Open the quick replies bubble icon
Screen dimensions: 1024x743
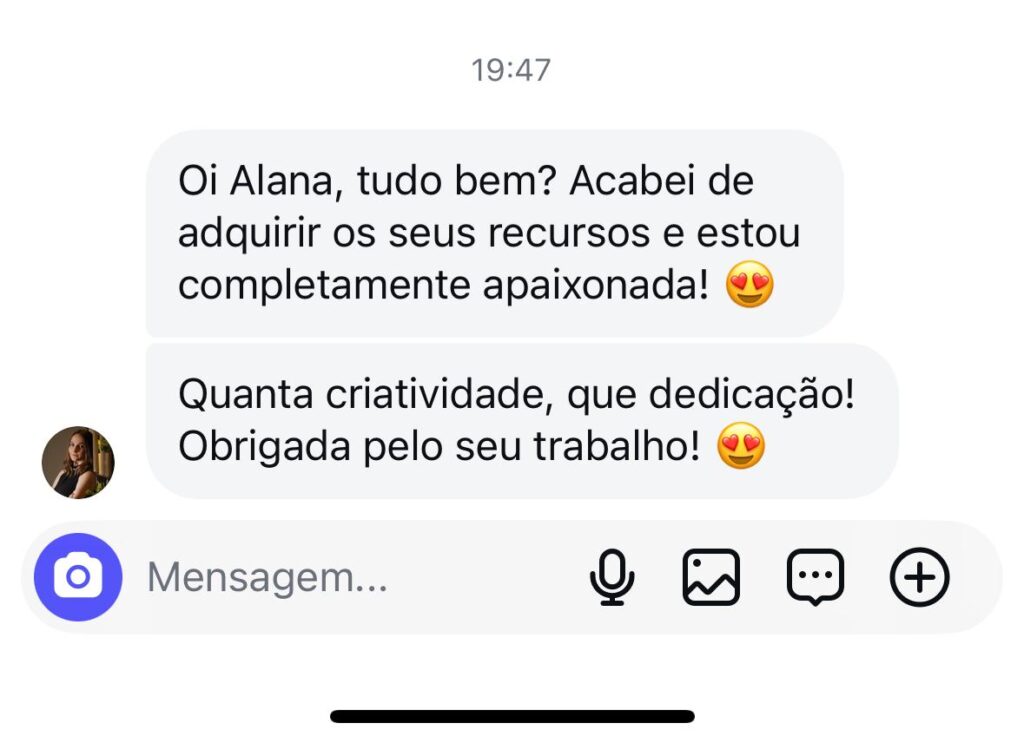click(x=815, y=577)
